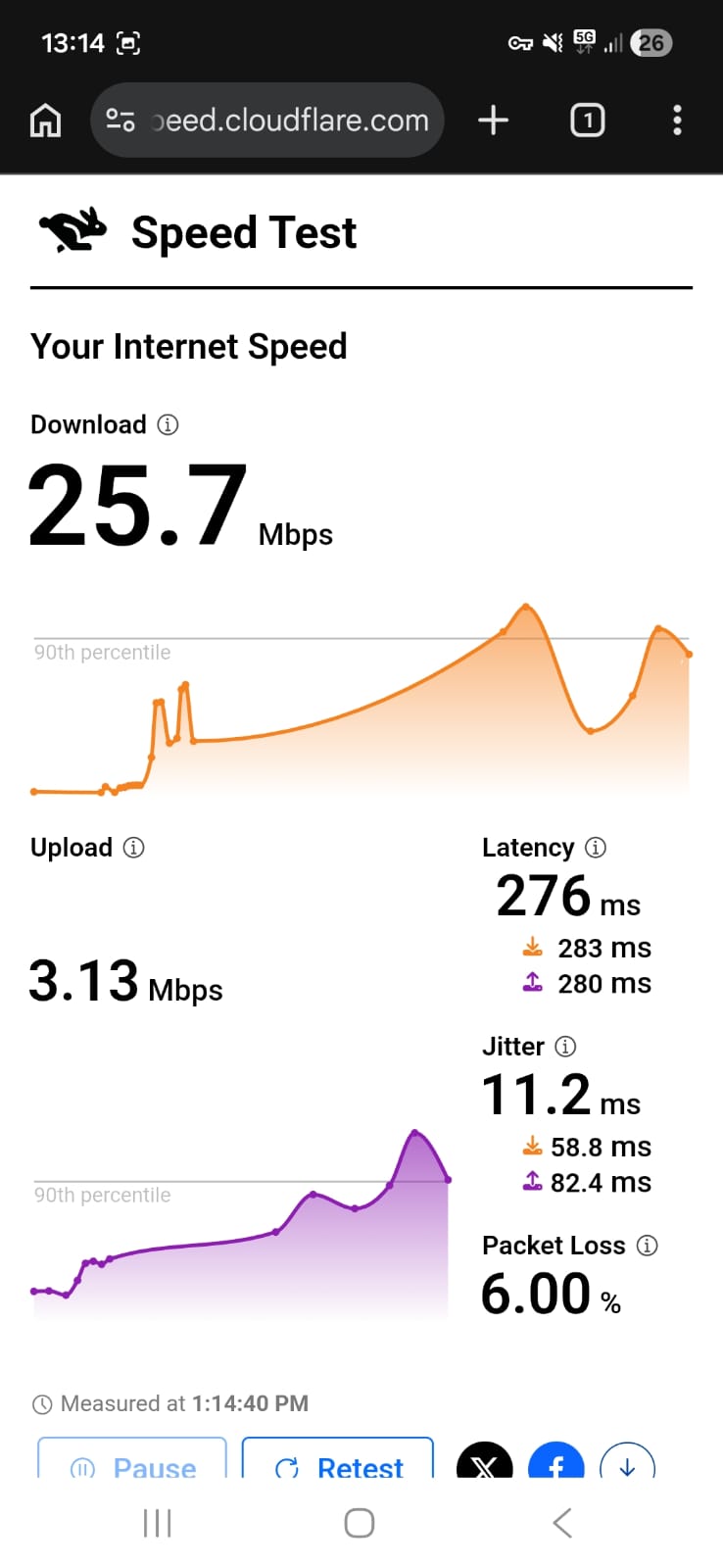Toggle the Download info tooltip
The image size is (723, 1568).
[x=168, y=425]
